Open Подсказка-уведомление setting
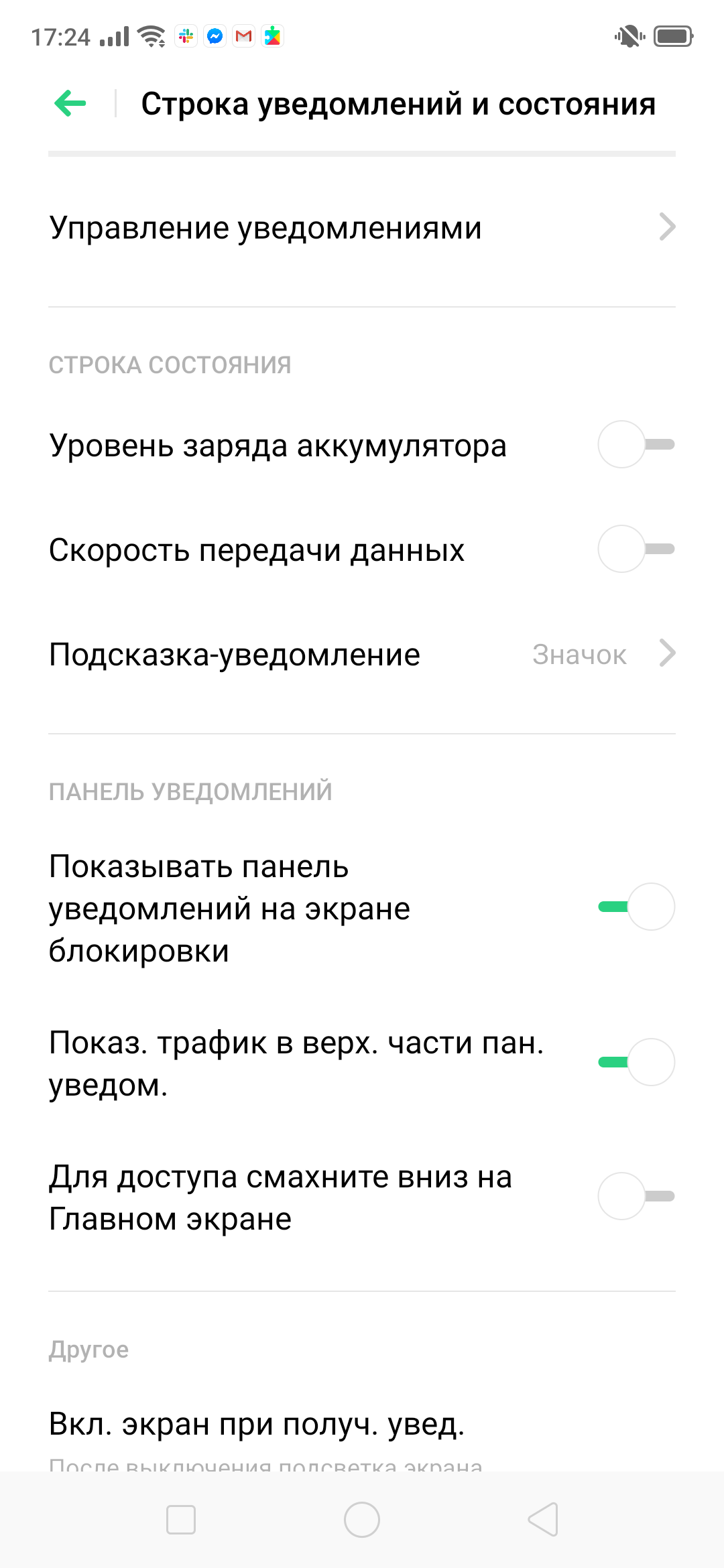724x1568 pixels. coord(362,654)
